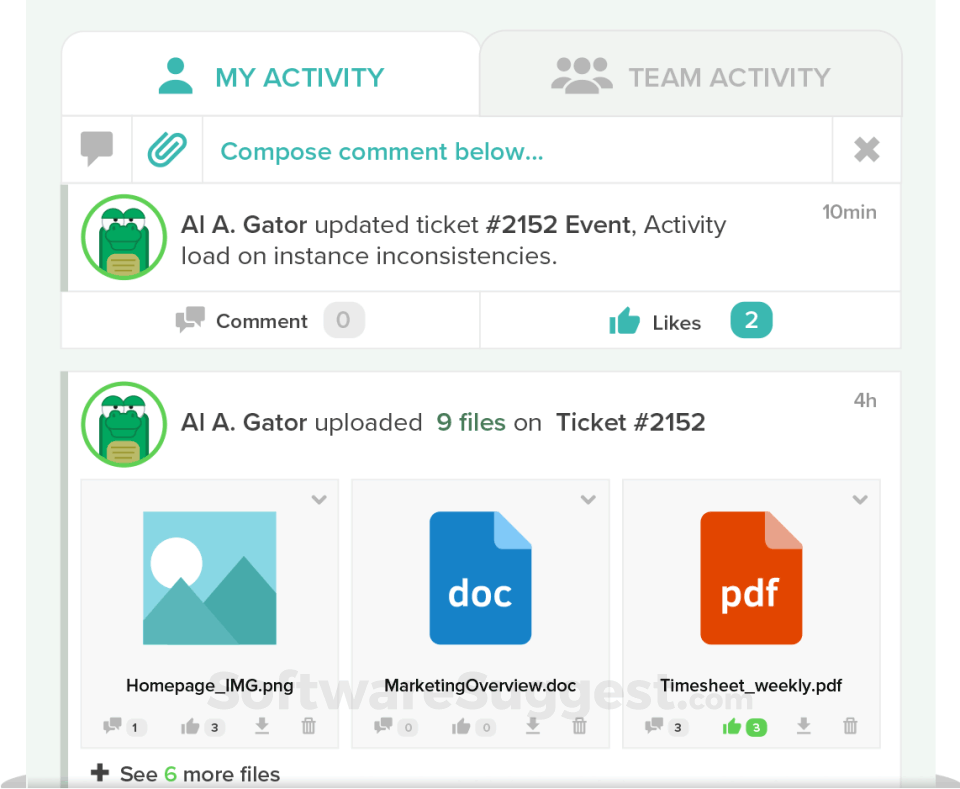Select the My Activity tab
The image size is (960, 789).
click(x=271, y=77)
